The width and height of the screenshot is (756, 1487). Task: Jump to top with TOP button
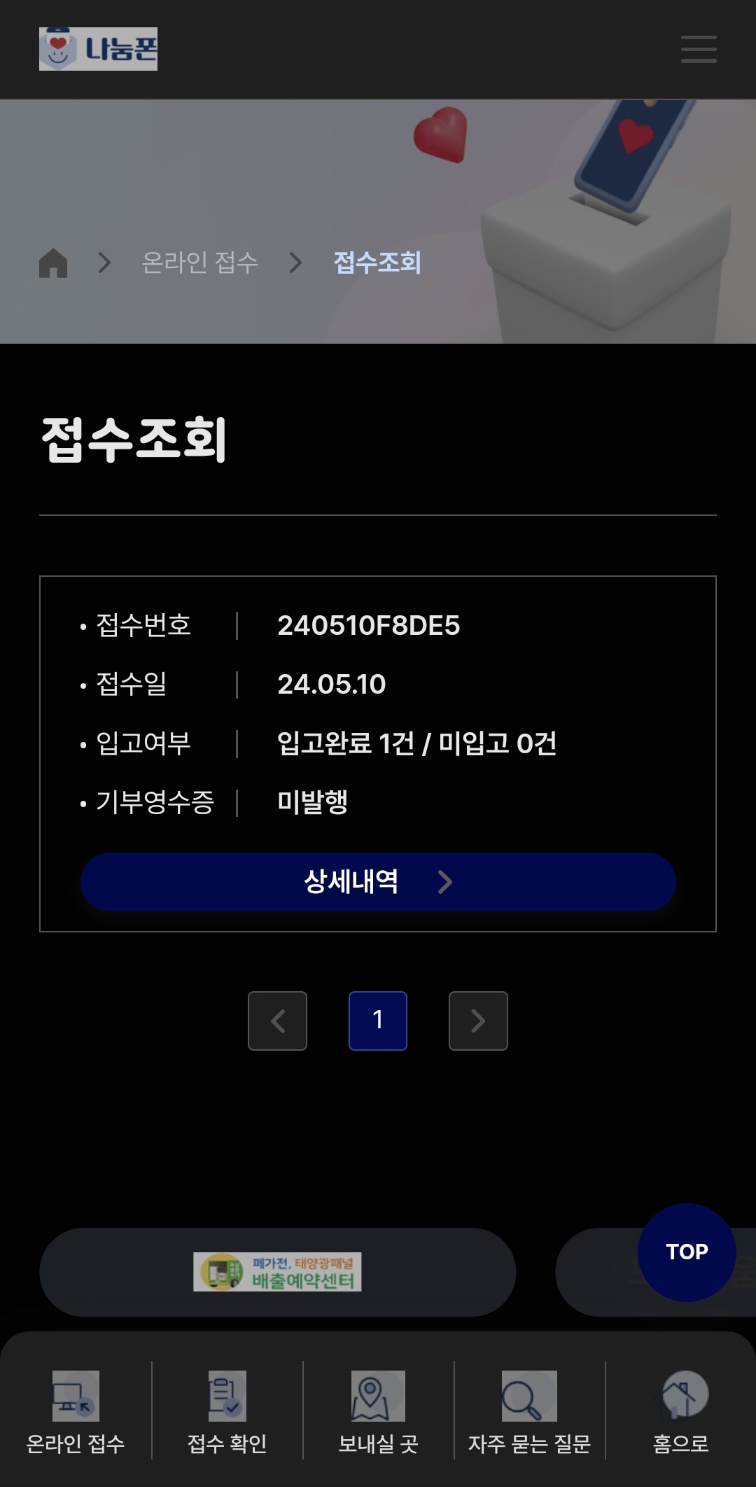click(x=686, y=1252)
